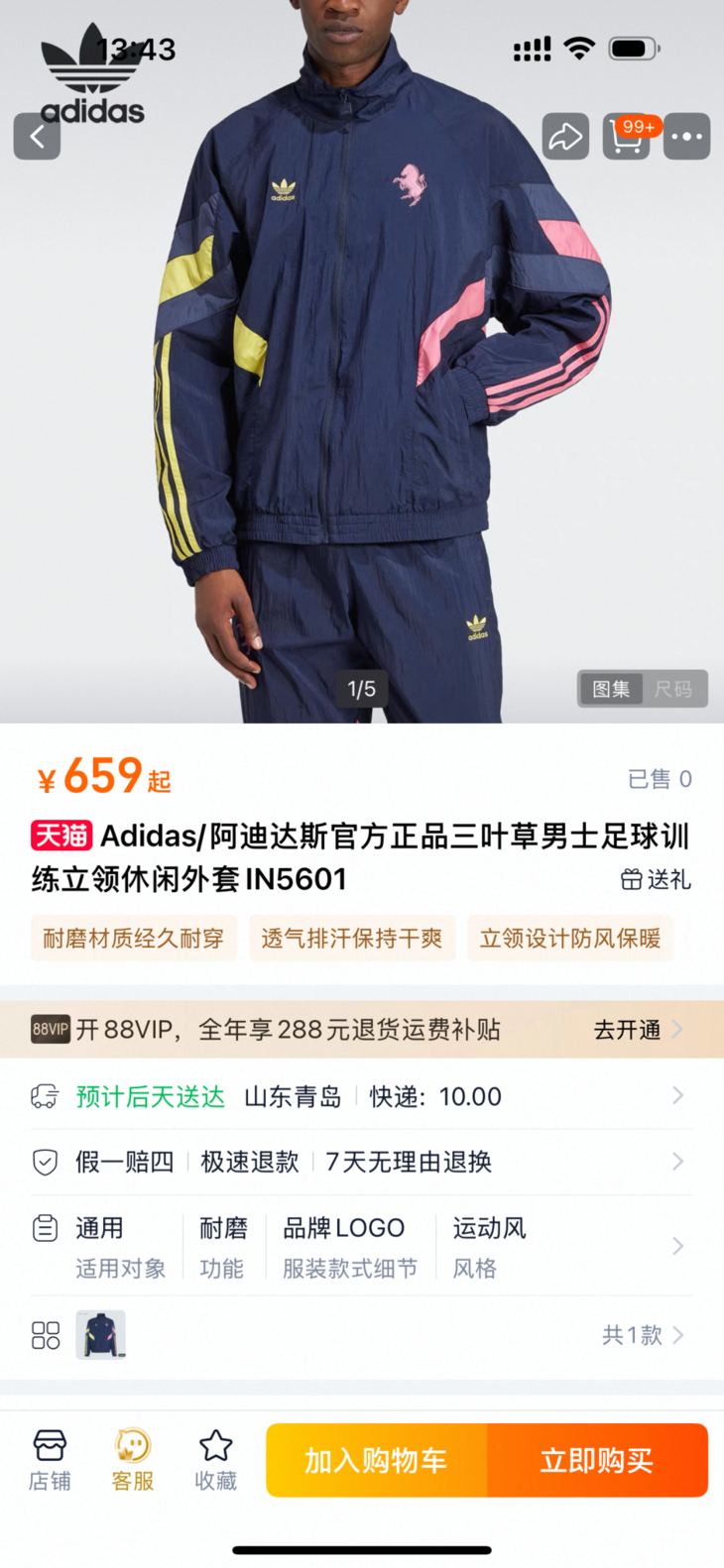Screen dimensions: 724x1568
Task: Open the shopping cart with 99+ items
Action: click(625, 136)
